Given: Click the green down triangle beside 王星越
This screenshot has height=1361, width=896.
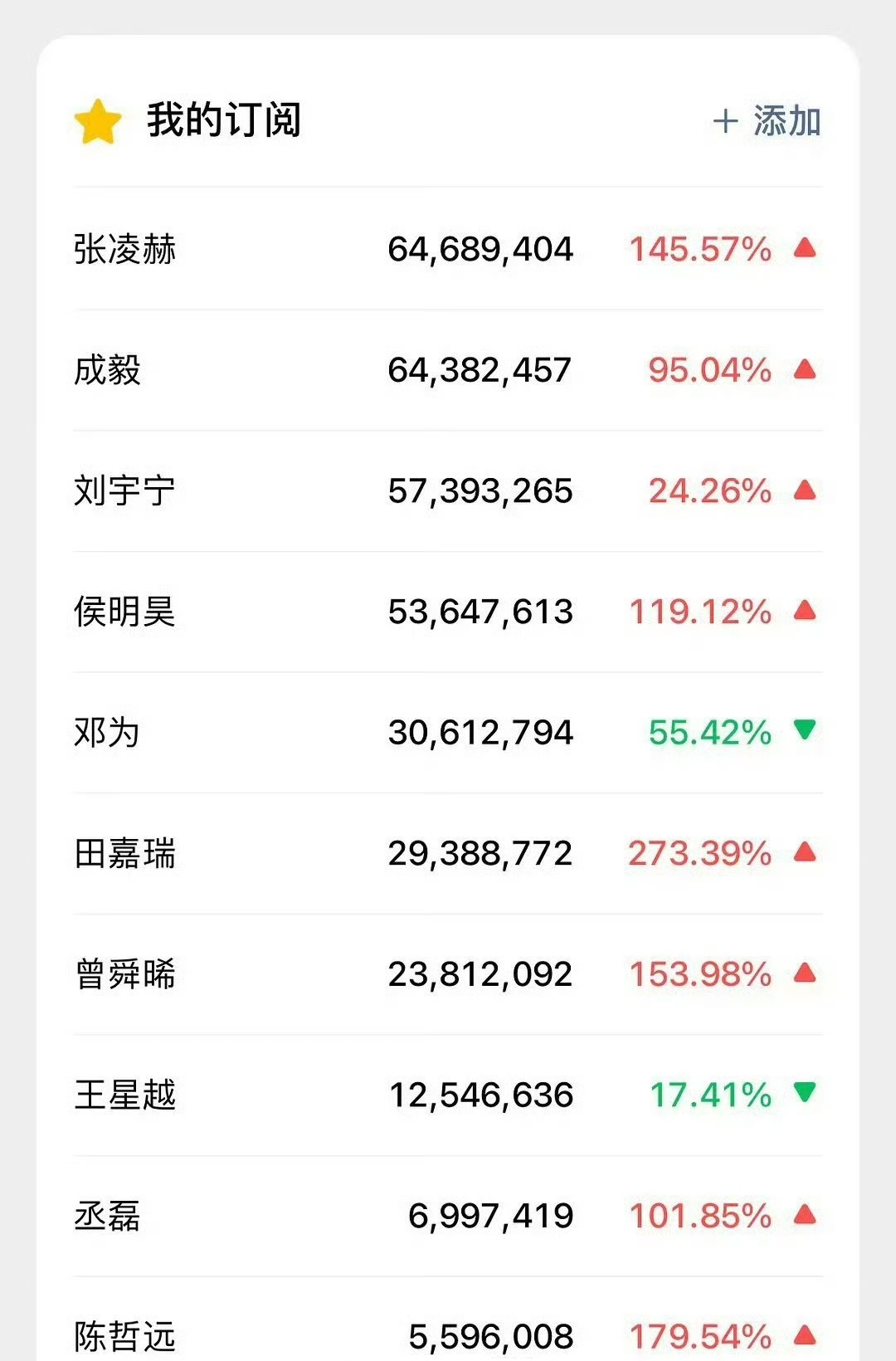Looking at the screenshot, I should (806, 1095).
